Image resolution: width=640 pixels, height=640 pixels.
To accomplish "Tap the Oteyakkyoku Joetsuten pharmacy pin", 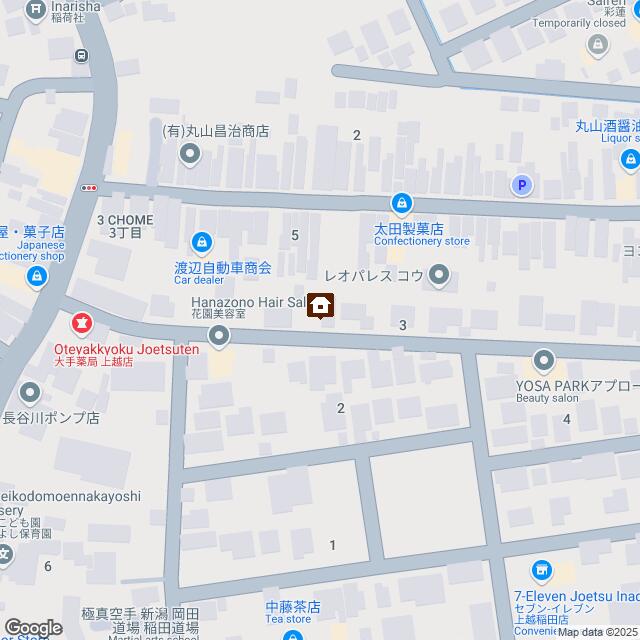I will pos(80,323).
